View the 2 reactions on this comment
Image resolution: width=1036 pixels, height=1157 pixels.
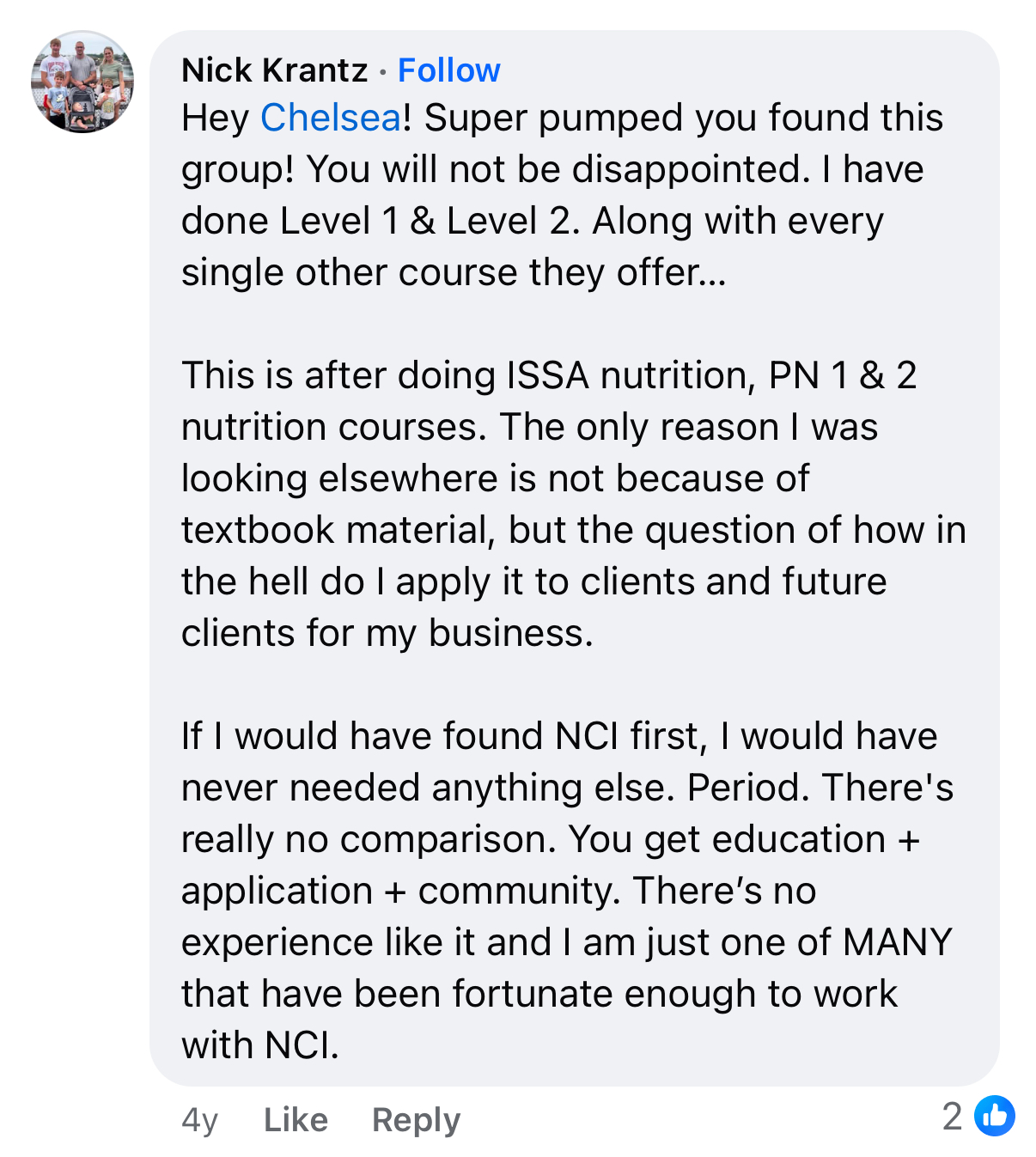(978, 1117)
